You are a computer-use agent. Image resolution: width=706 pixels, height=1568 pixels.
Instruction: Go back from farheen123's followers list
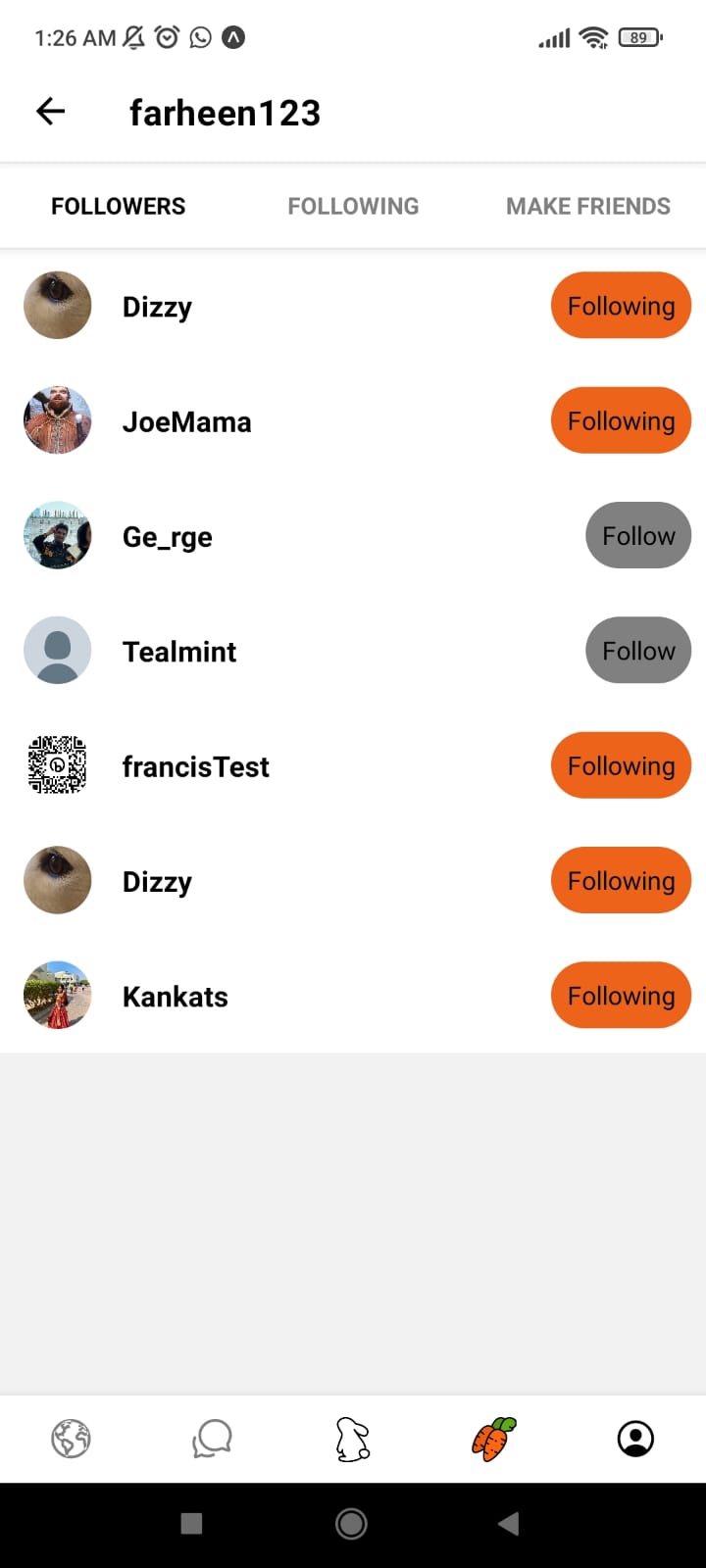point(50,112)
